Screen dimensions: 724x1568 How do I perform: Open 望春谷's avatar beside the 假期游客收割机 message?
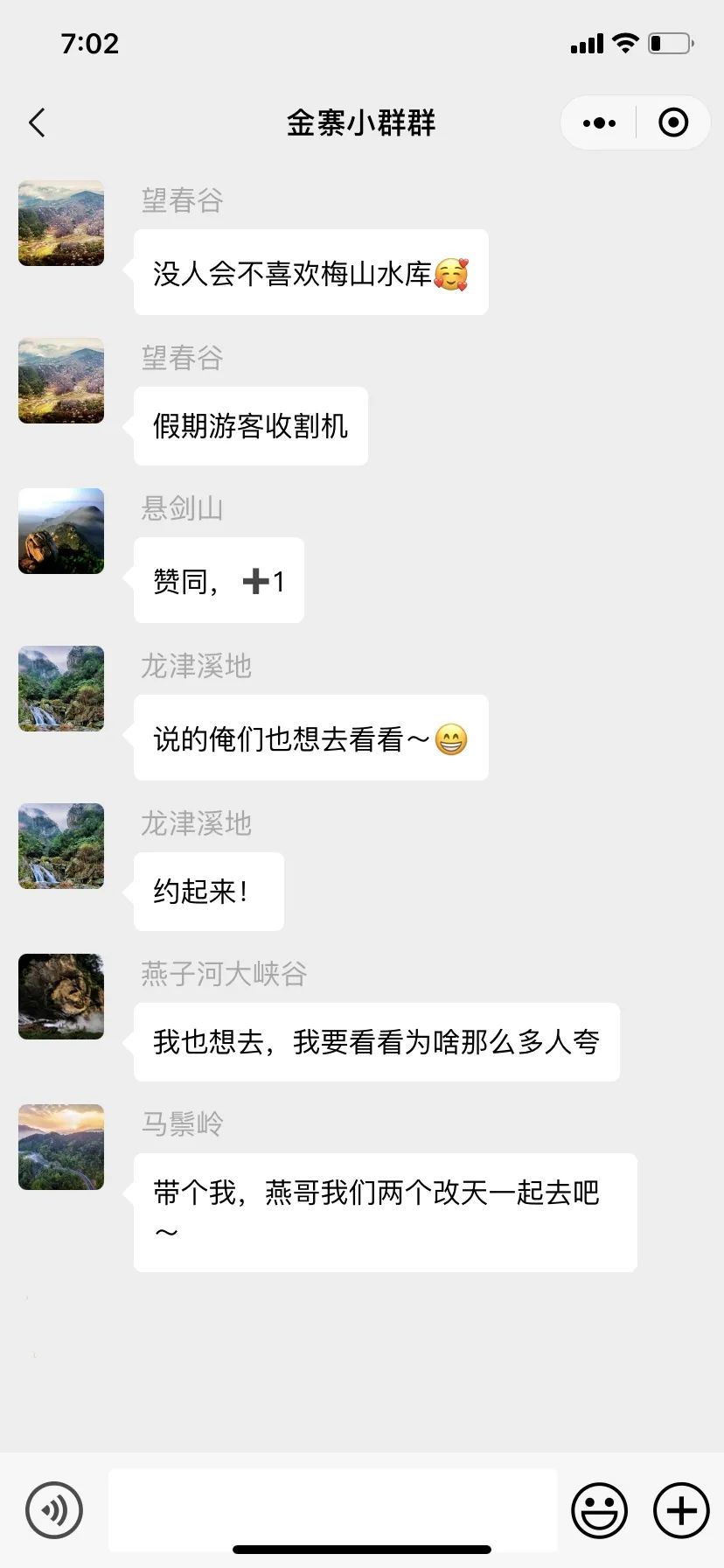[x=61, y=381]
